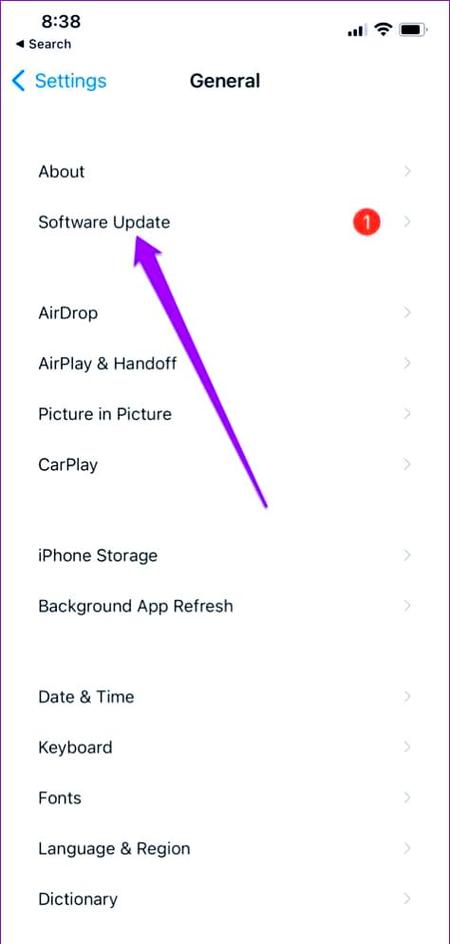Open Picture in Picture settings
Viewport: 450px width, 944px height.
(225, 414)
